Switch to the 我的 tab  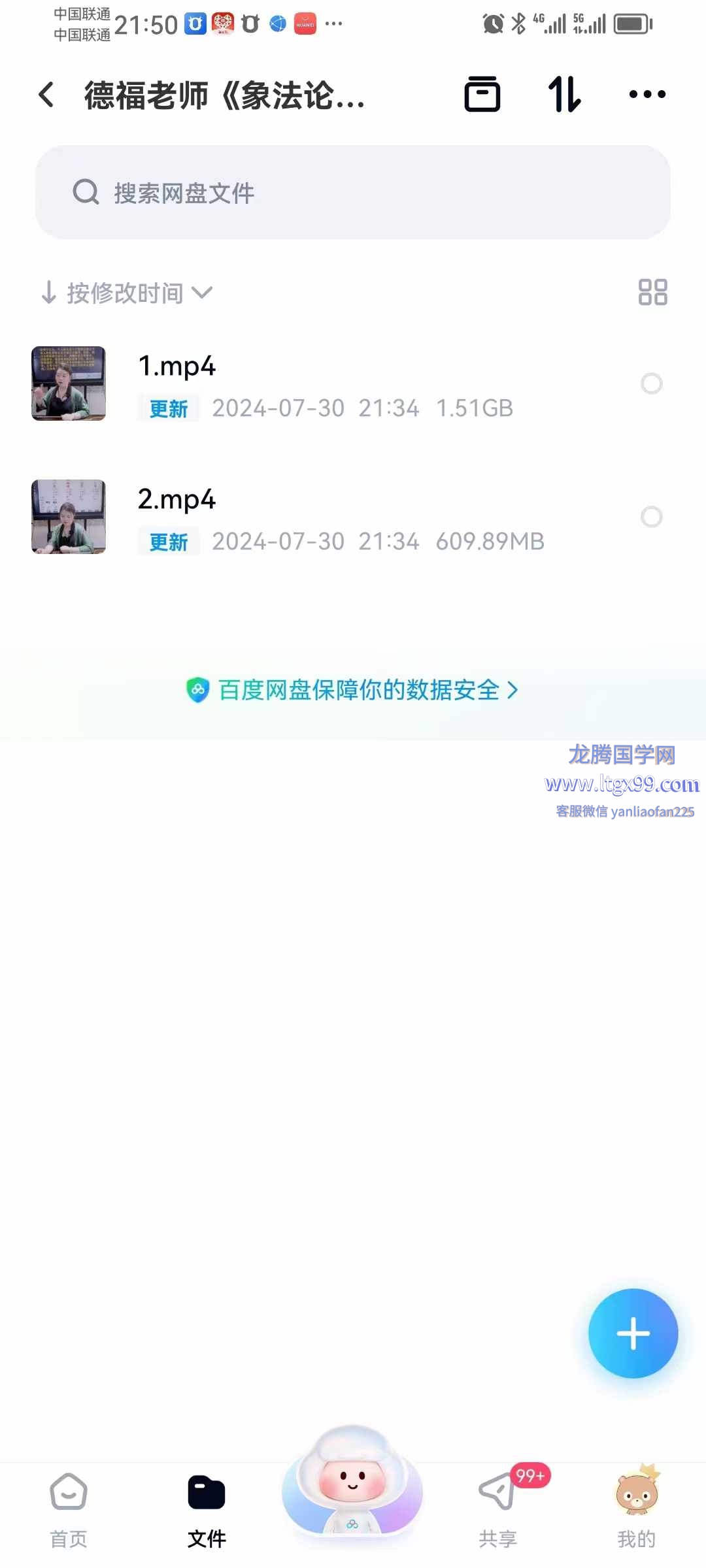[636, 1510]
